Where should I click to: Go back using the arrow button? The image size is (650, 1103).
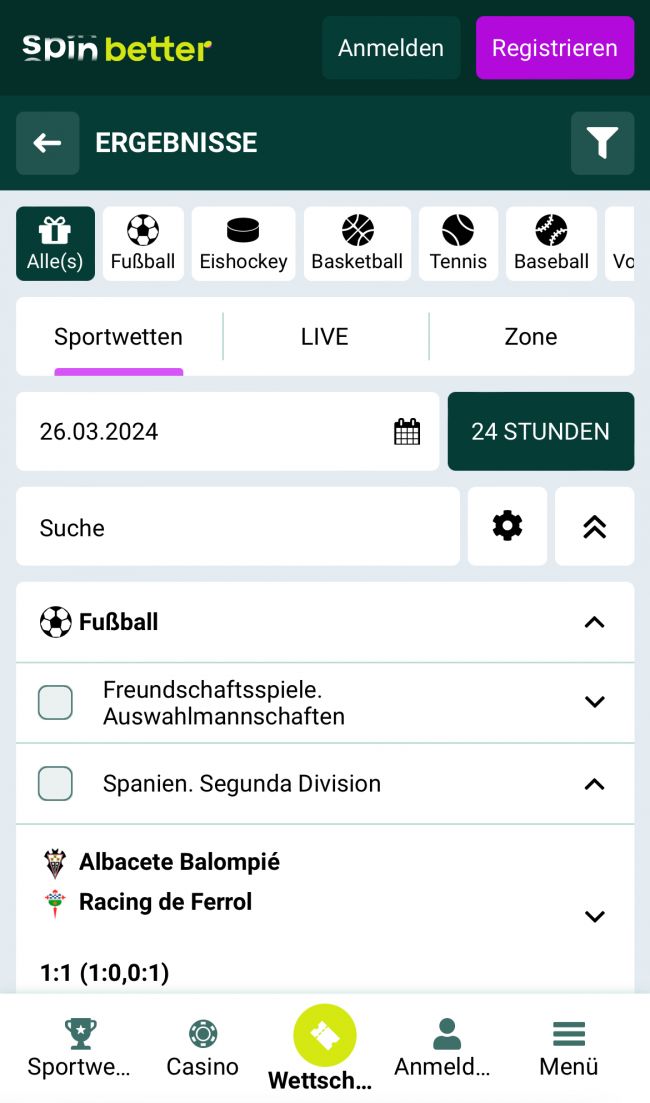(47, 143)
